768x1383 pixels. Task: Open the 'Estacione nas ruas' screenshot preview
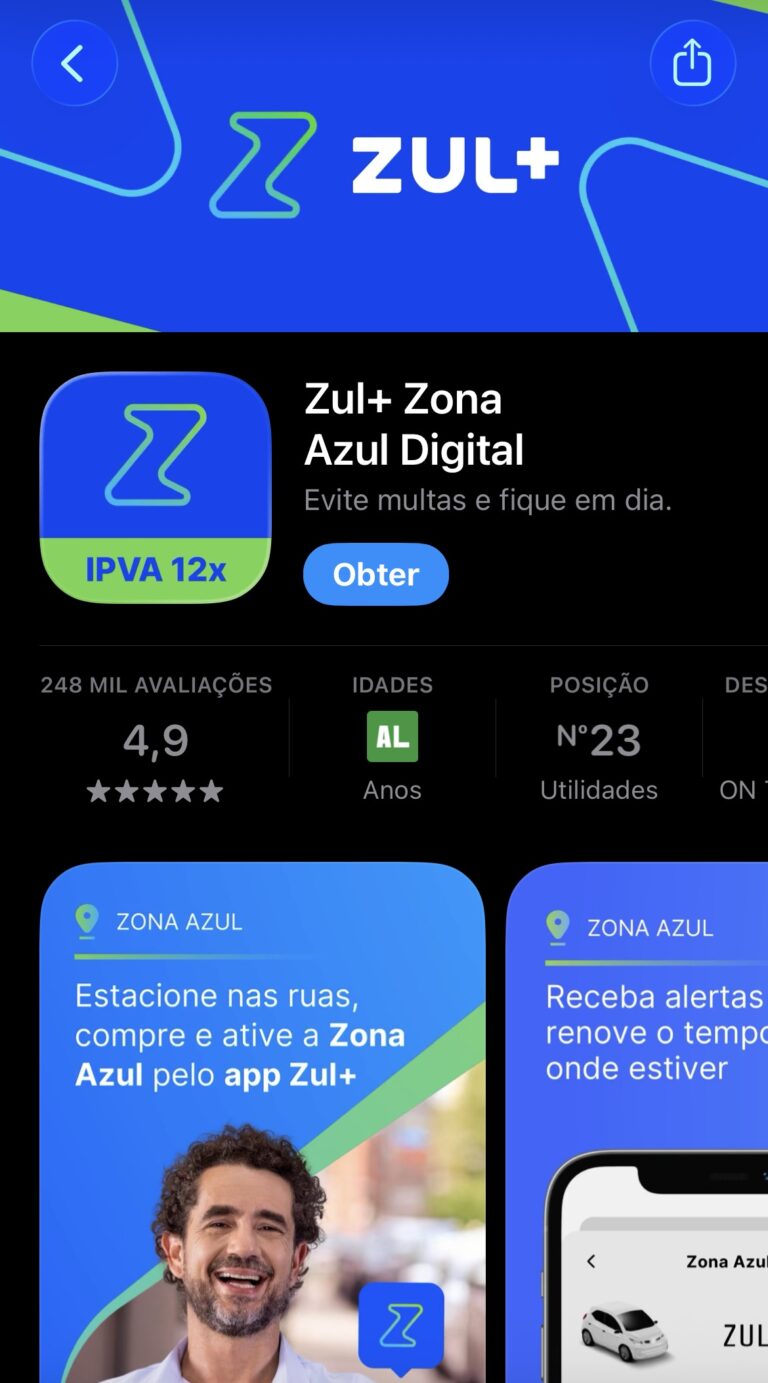tap(262, 1120)
